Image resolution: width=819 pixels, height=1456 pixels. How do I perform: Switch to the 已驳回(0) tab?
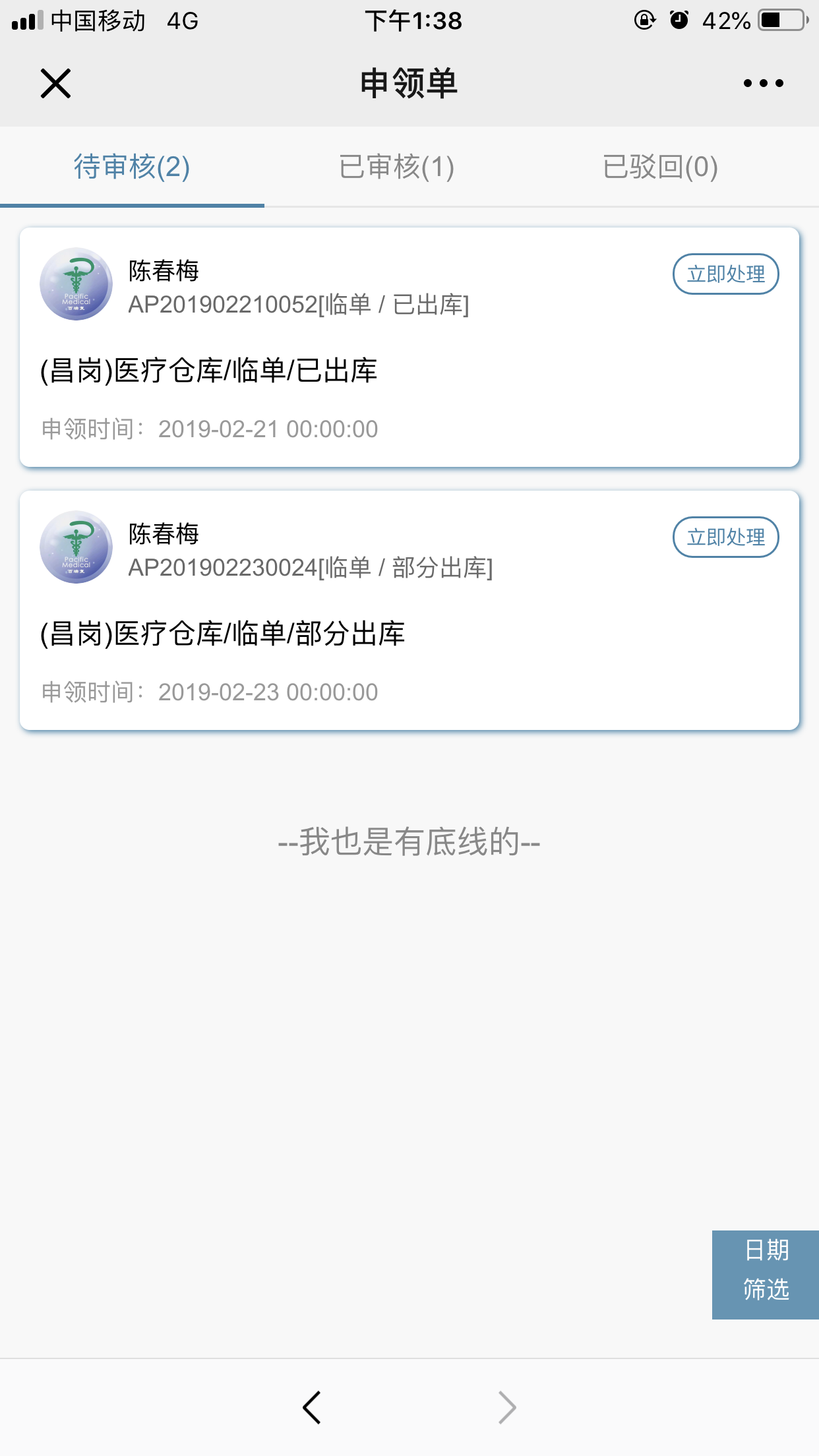click(660, 167)
